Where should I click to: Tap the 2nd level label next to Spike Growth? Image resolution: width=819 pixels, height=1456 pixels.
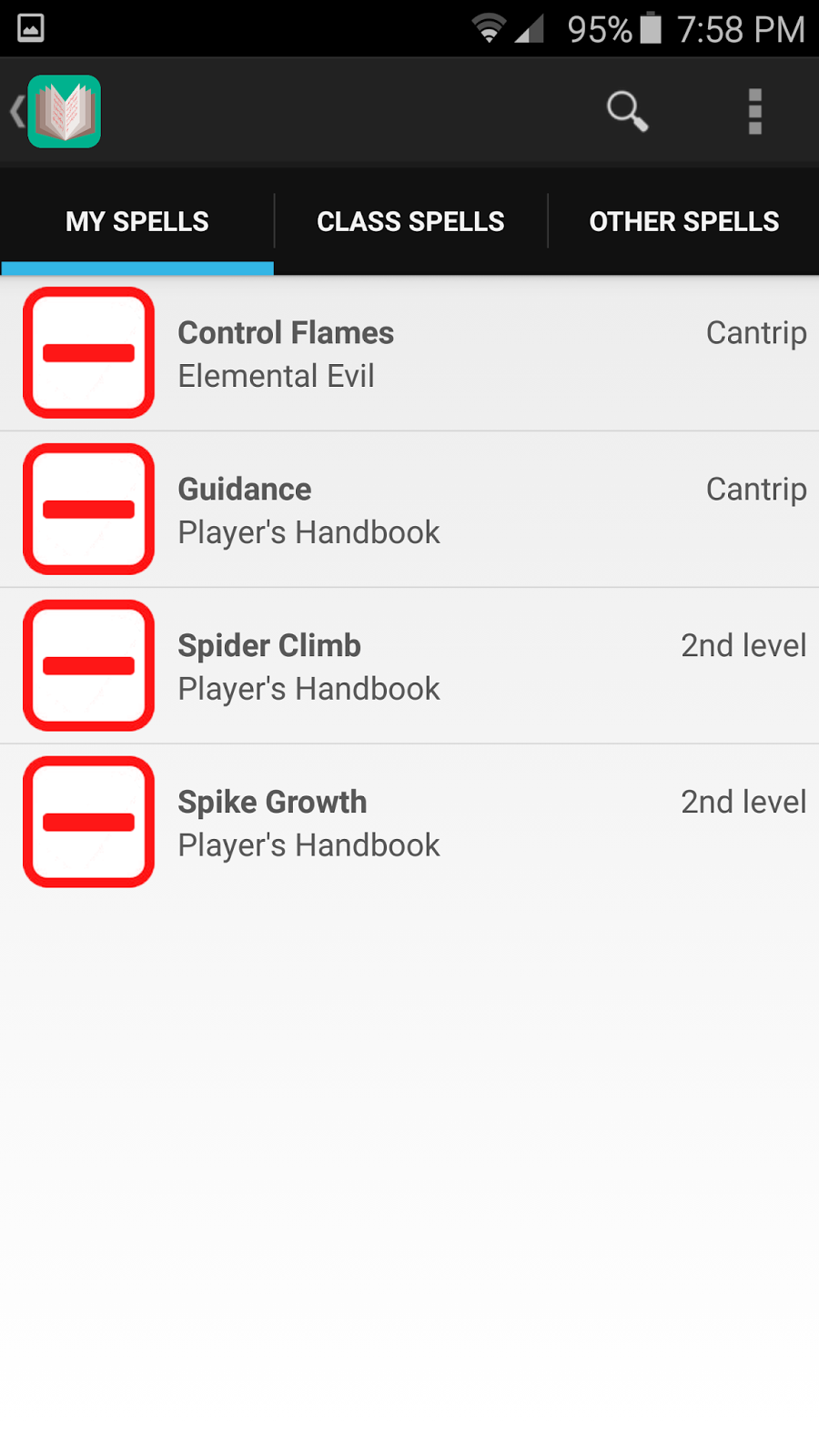click(x=743, y=802)
